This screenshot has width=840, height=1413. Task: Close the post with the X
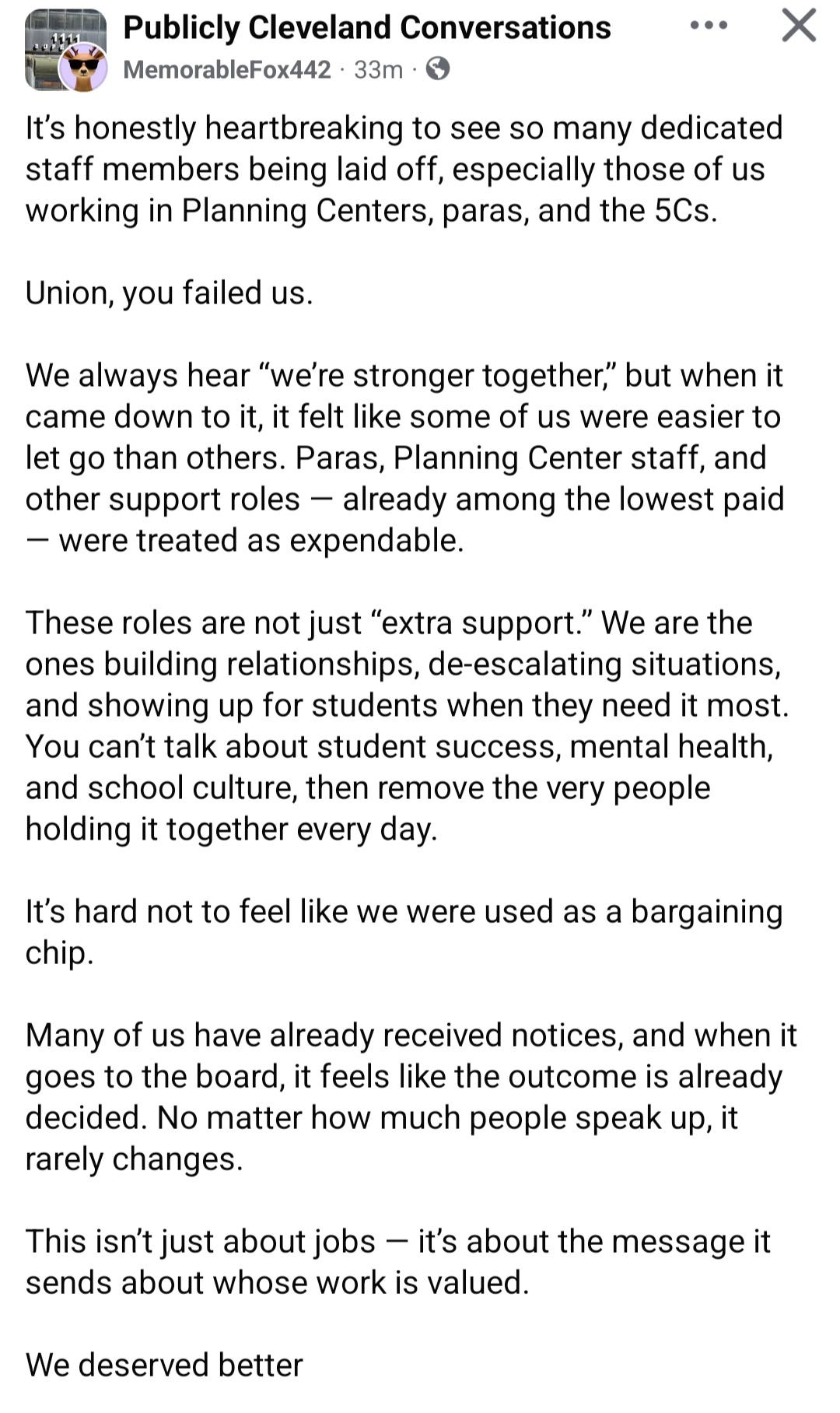pyautogui.click(x=799, y=25)
